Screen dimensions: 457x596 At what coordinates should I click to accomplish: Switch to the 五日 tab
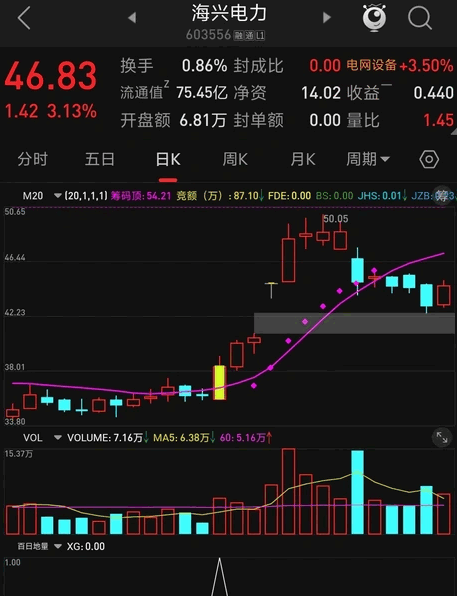tap(100, 159)
